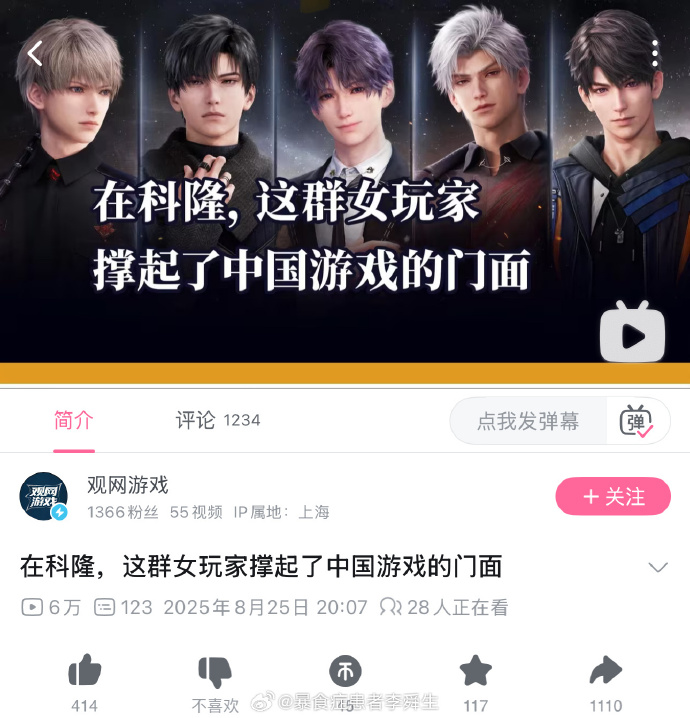Viewport: 690px width, 718px height.
Task: Switch to the 简介 tab
Action: point(73,420)
